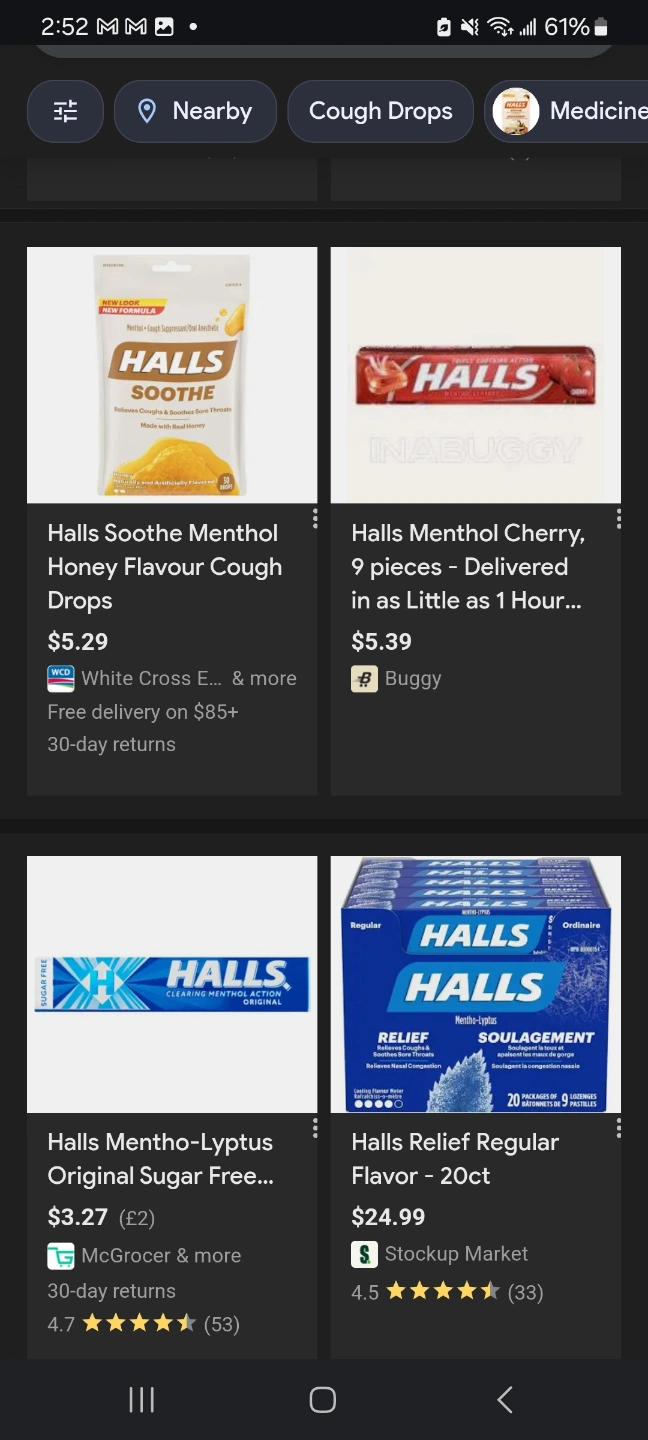648x1440 pixels.
Task: Tap more options on Halls Menthol Cherry
Action: pos(619,518)
